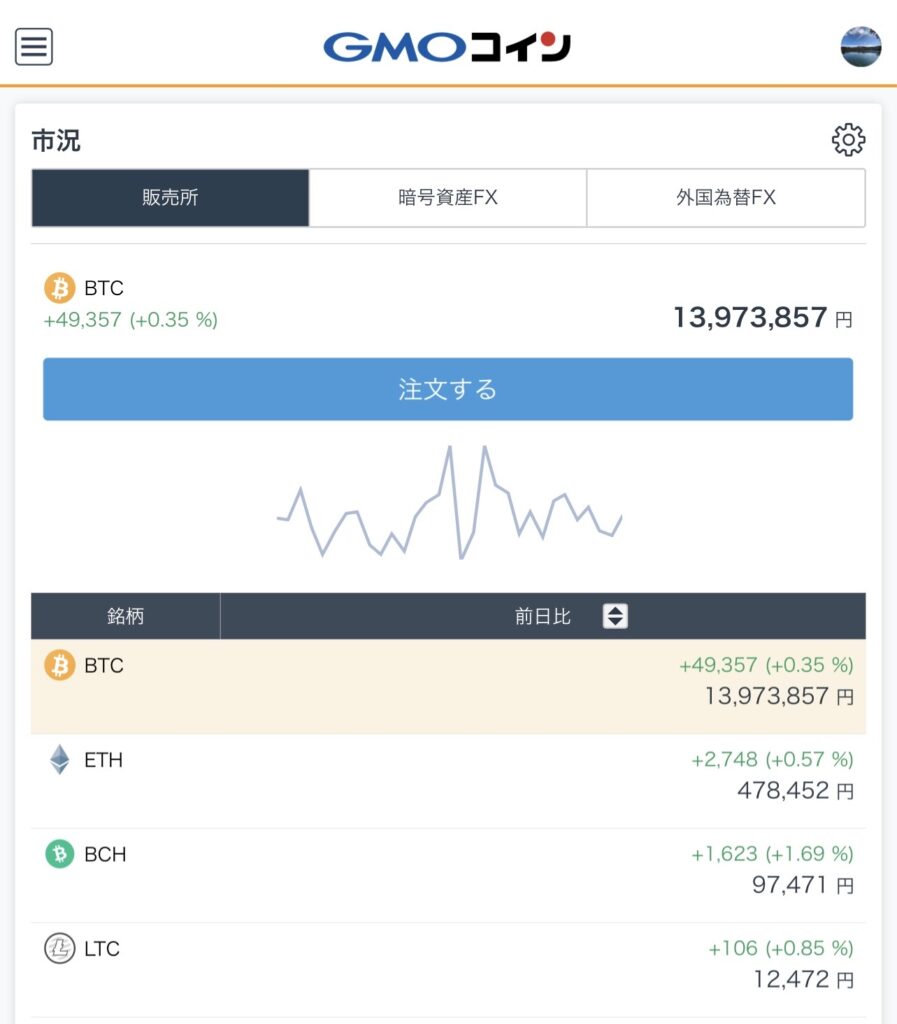Select the BTC row
Viewport: 897px width, 1024px height.
point(447,686)
